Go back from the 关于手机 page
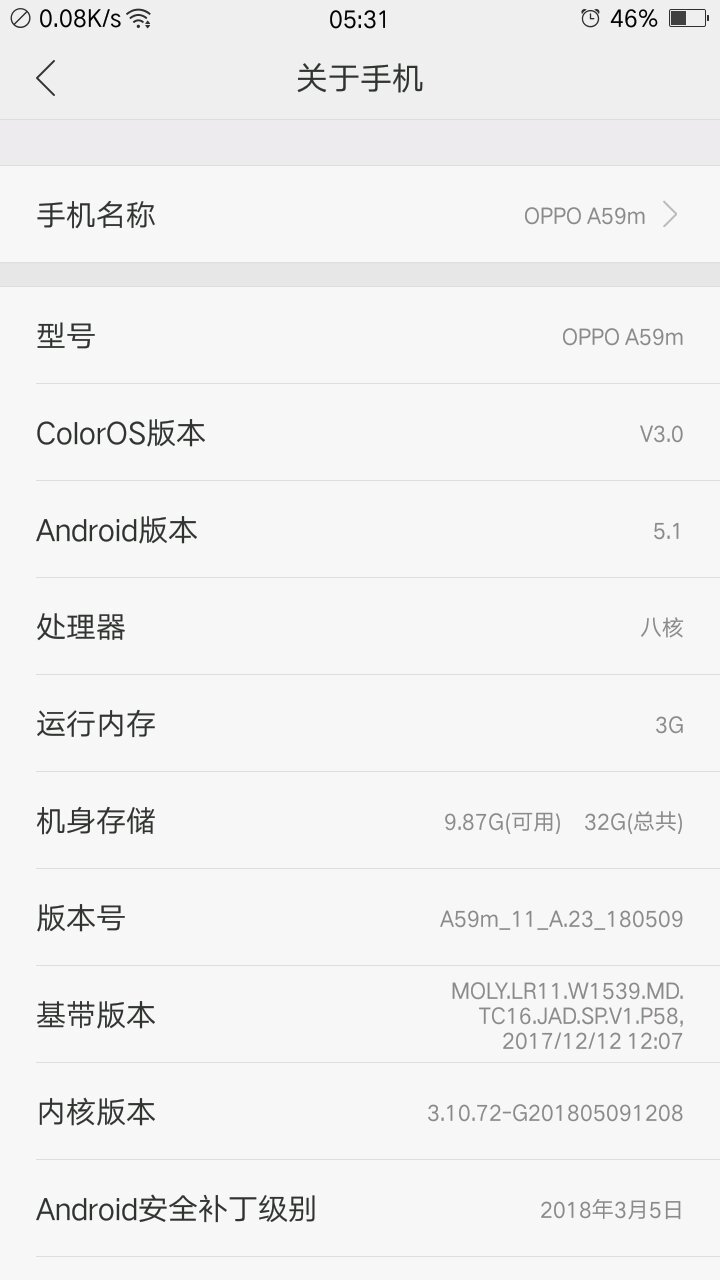The width and height of the screenshot is (720, 1280). pyautogui.click(x=45, y=78)
